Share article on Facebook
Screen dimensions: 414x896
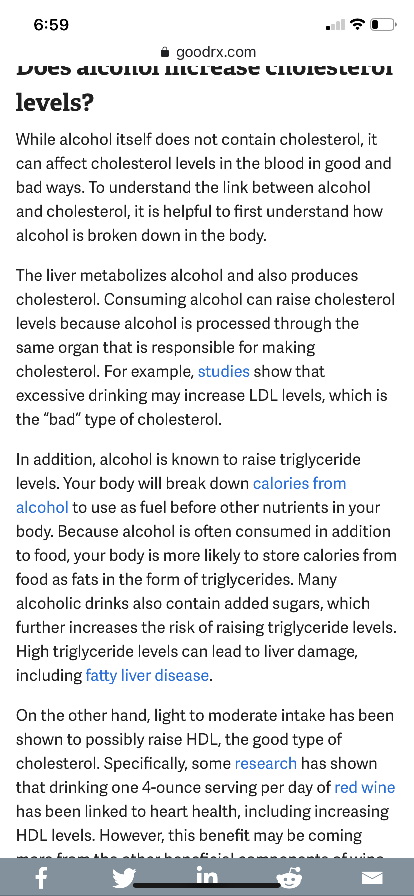(41, 877)
